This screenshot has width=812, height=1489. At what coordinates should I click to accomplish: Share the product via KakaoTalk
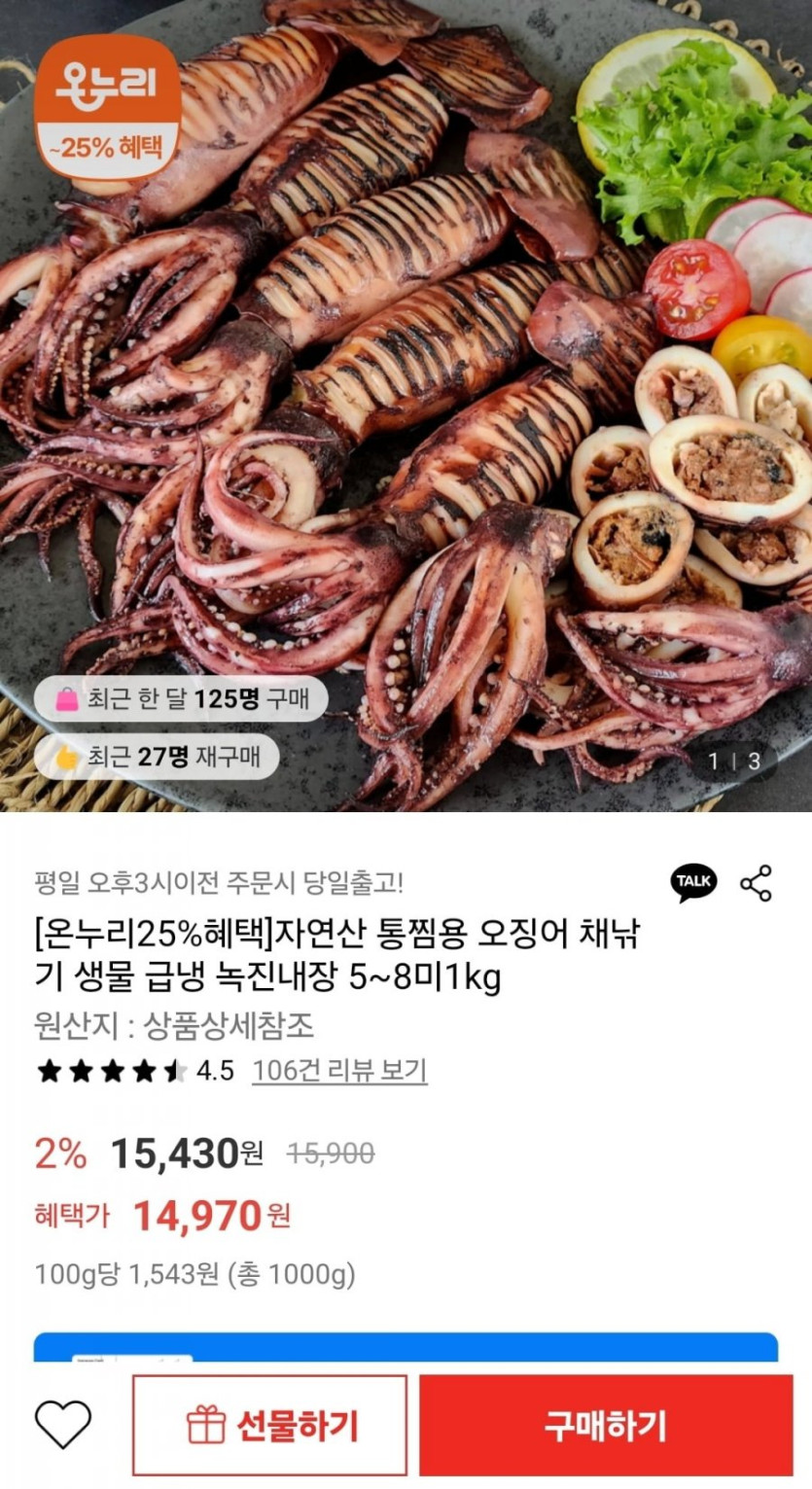(x=693, y=882)
